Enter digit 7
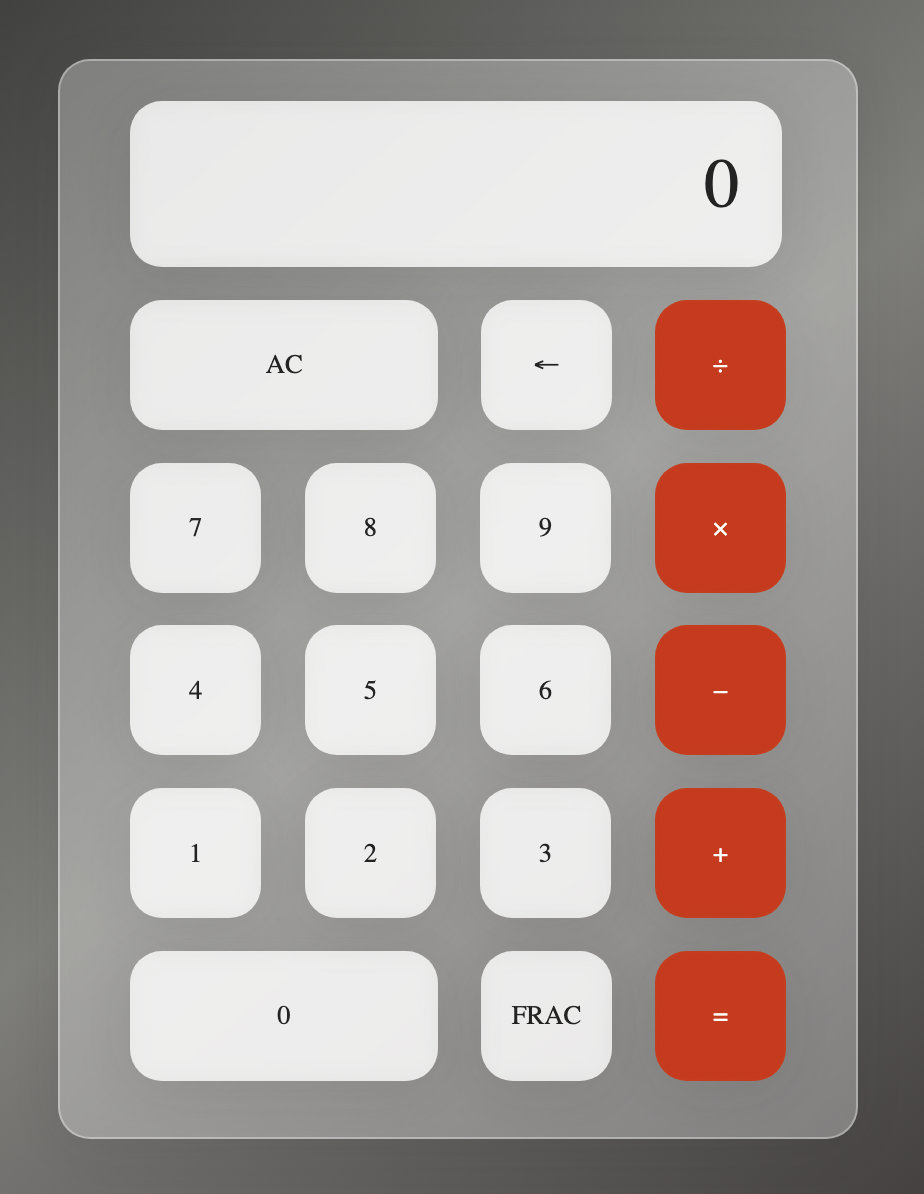 (x=195, y=528)
